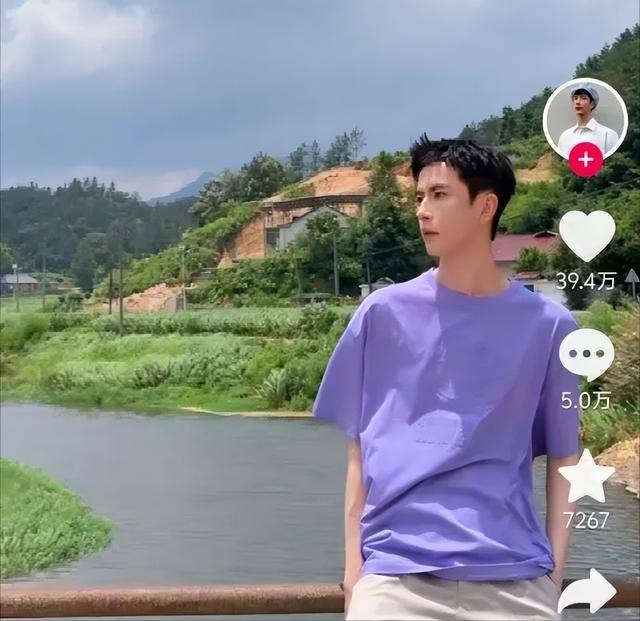Like this video with the heart icon

(586, 236)
